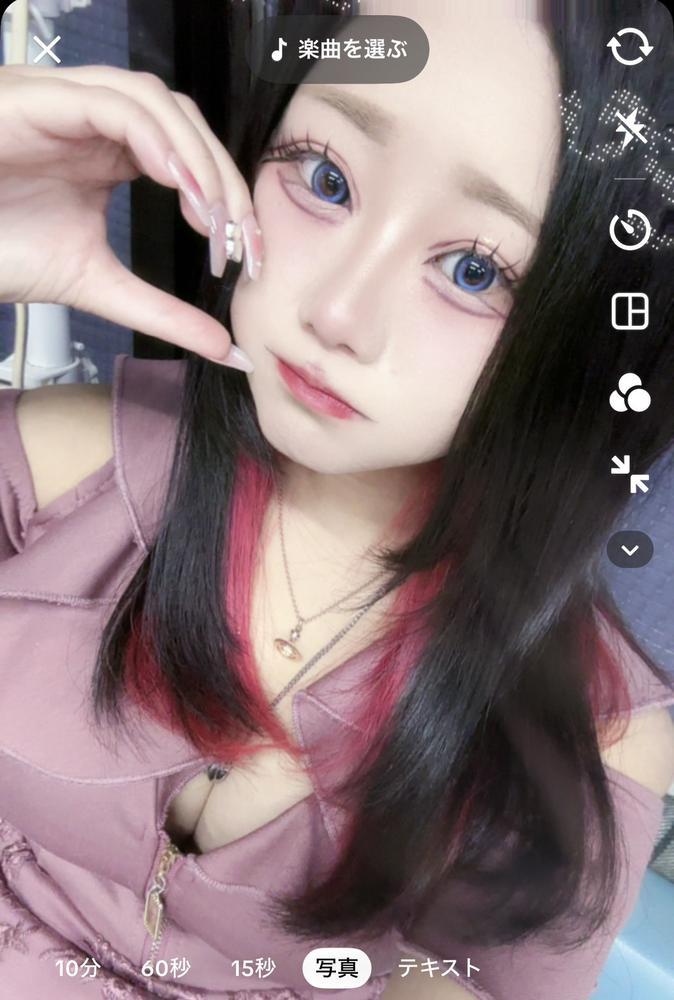Open the layout grid option
The image size is (674, 1000).
(630, 312)
